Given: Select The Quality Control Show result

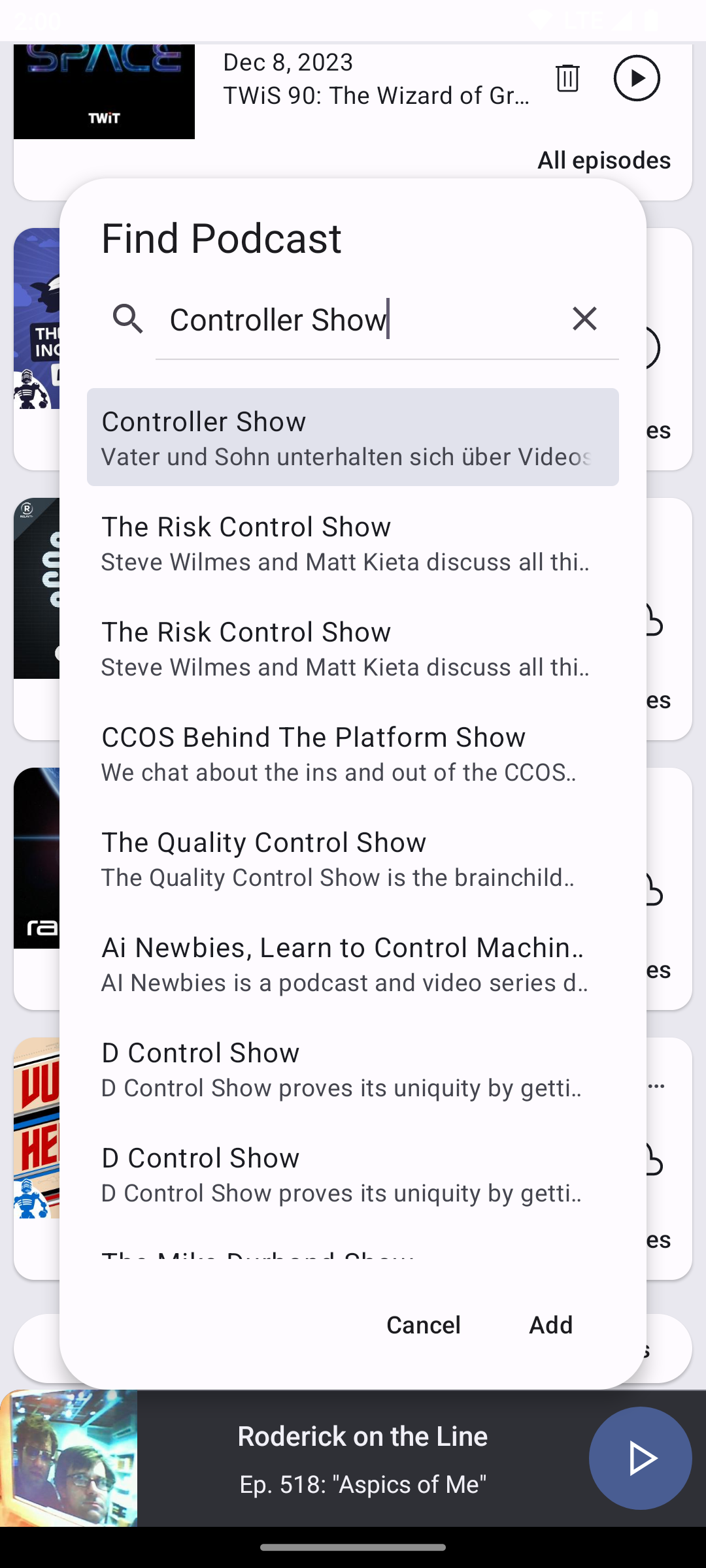Looking at the screenshot, I should point(353,858).
